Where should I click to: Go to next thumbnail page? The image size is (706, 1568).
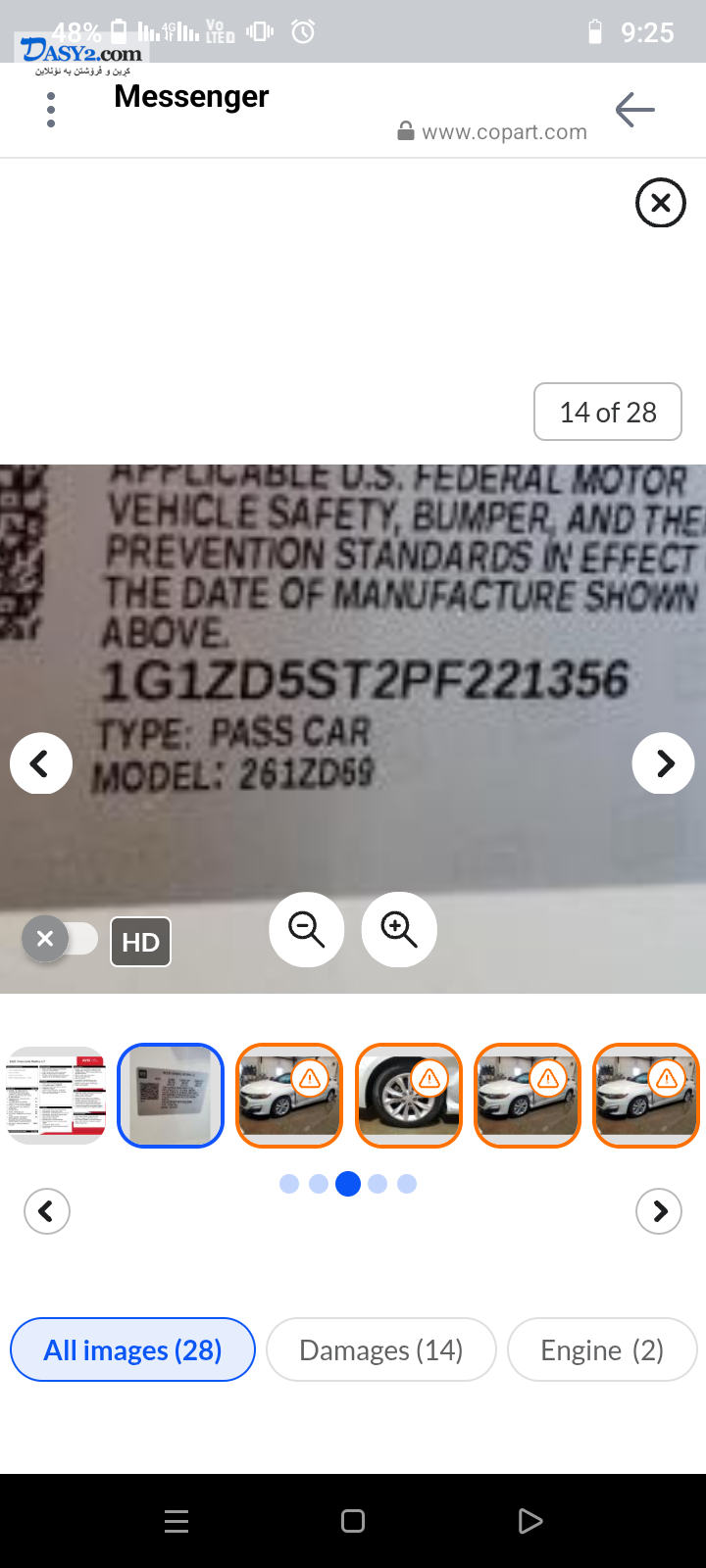(659, 1212)
